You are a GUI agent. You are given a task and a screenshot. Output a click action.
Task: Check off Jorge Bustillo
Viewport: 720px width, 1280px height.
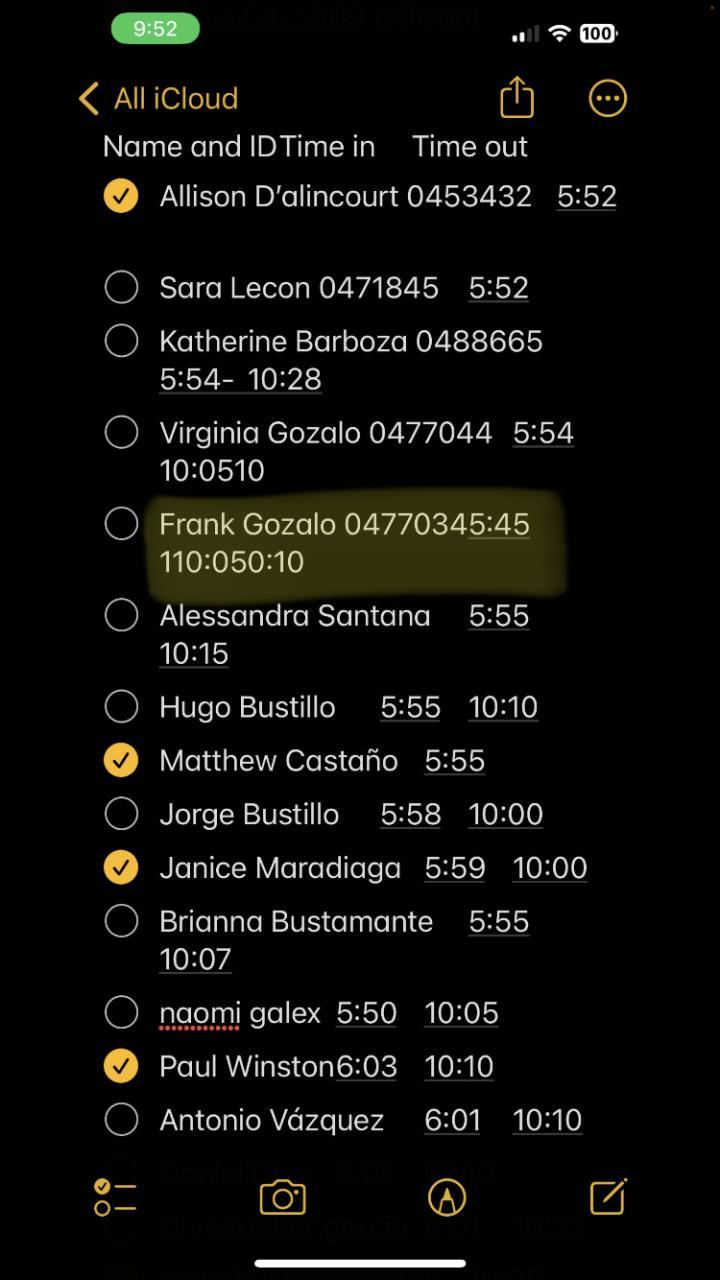coord(121,814)
